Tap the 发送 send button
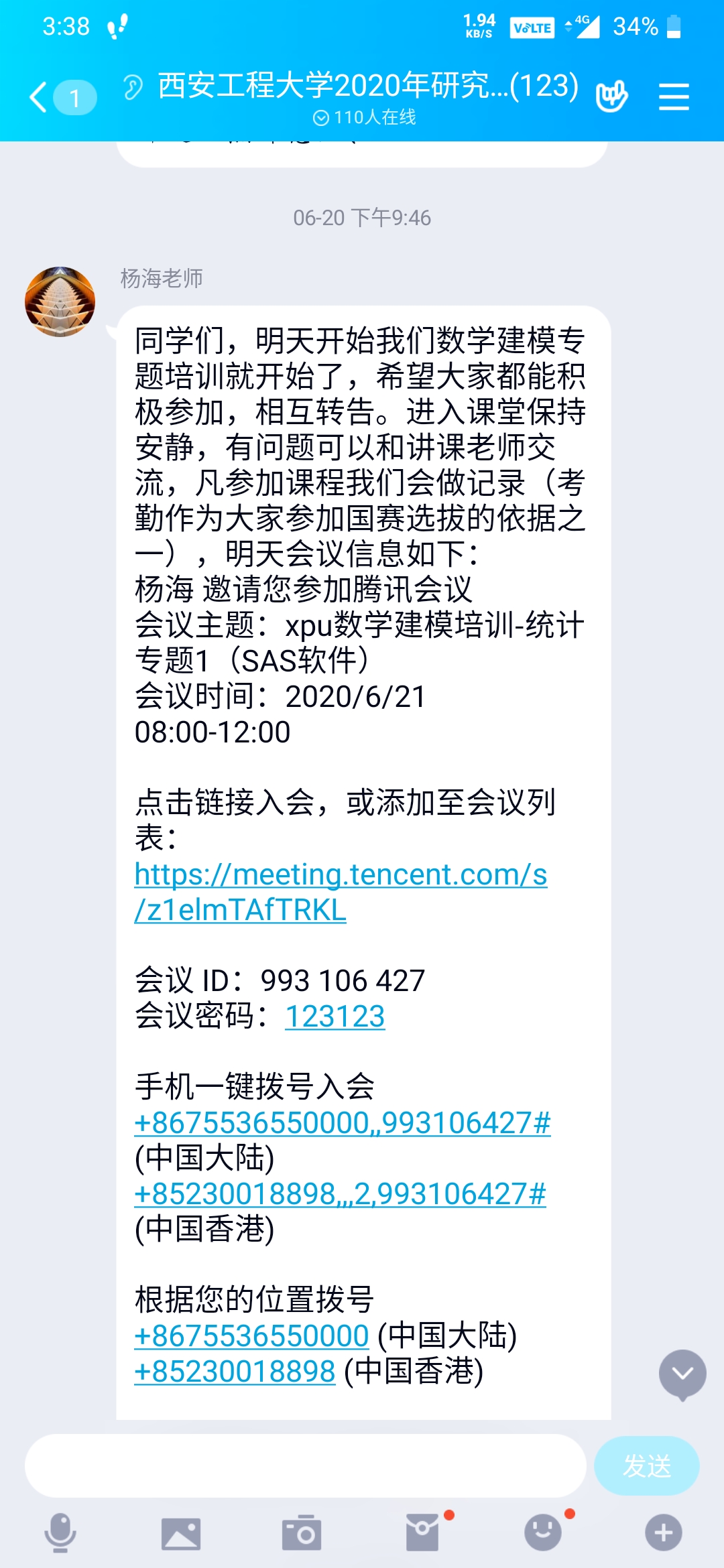The image size is (724, 1568). point(646,1465)
